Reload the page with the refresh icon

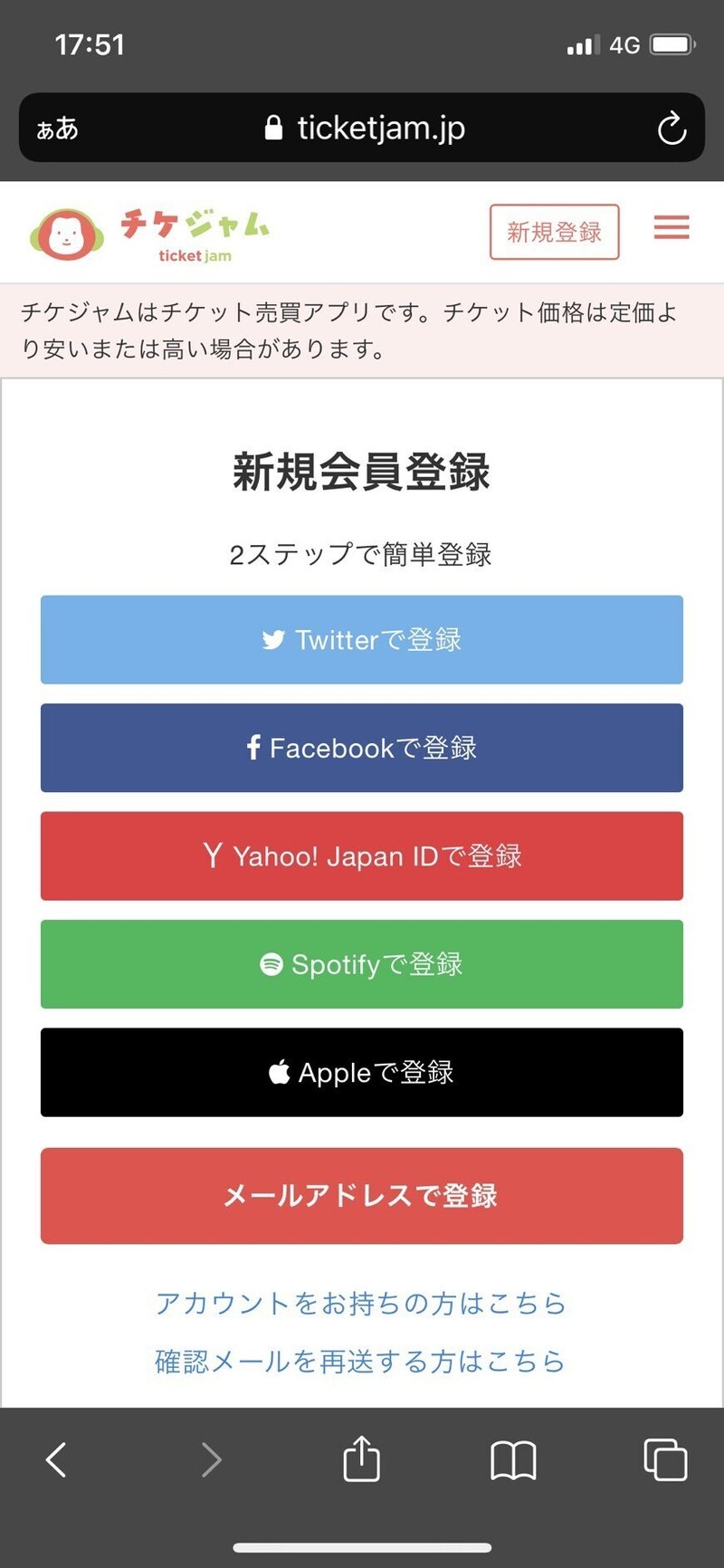672,128
